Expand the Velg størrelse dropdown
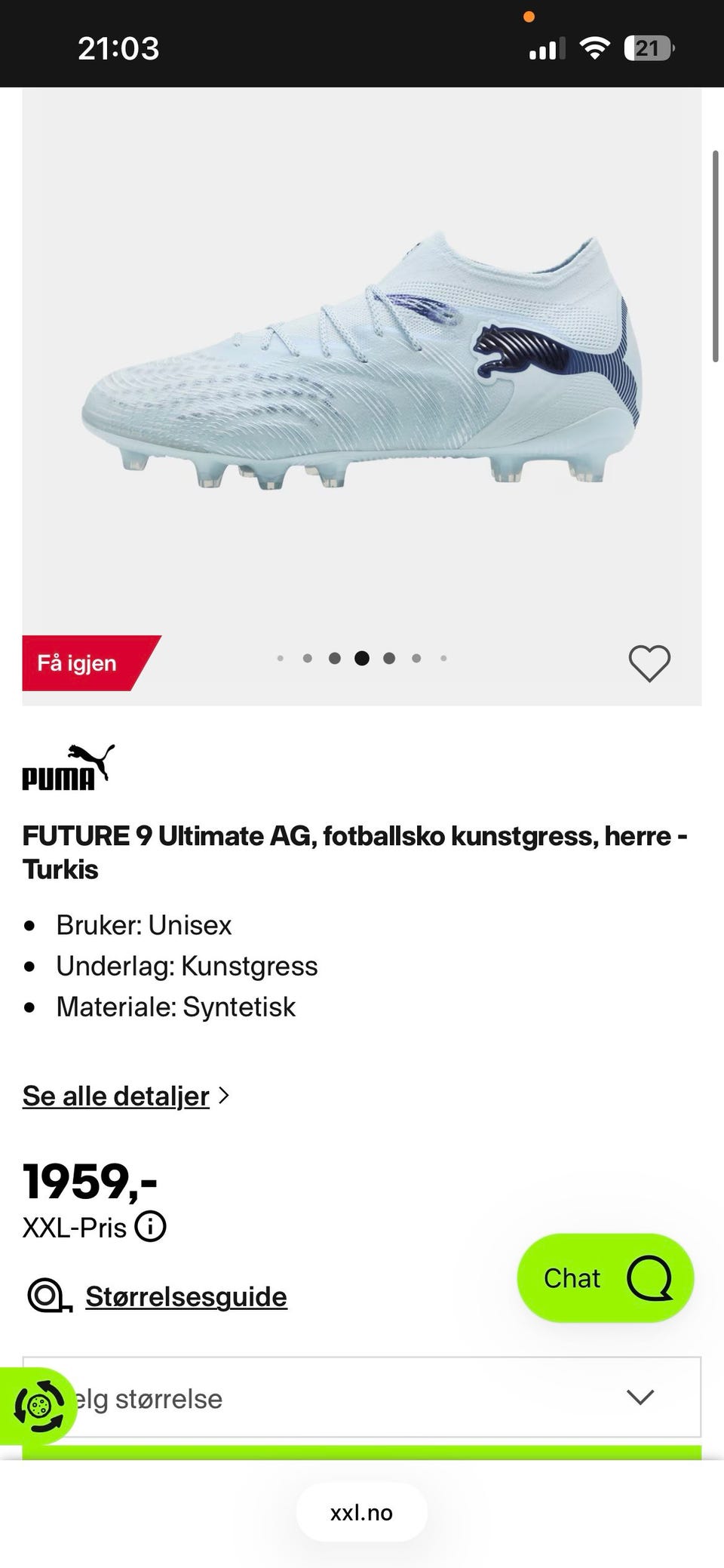This screenshot has height=1568, width=724. pos(362,1397)
